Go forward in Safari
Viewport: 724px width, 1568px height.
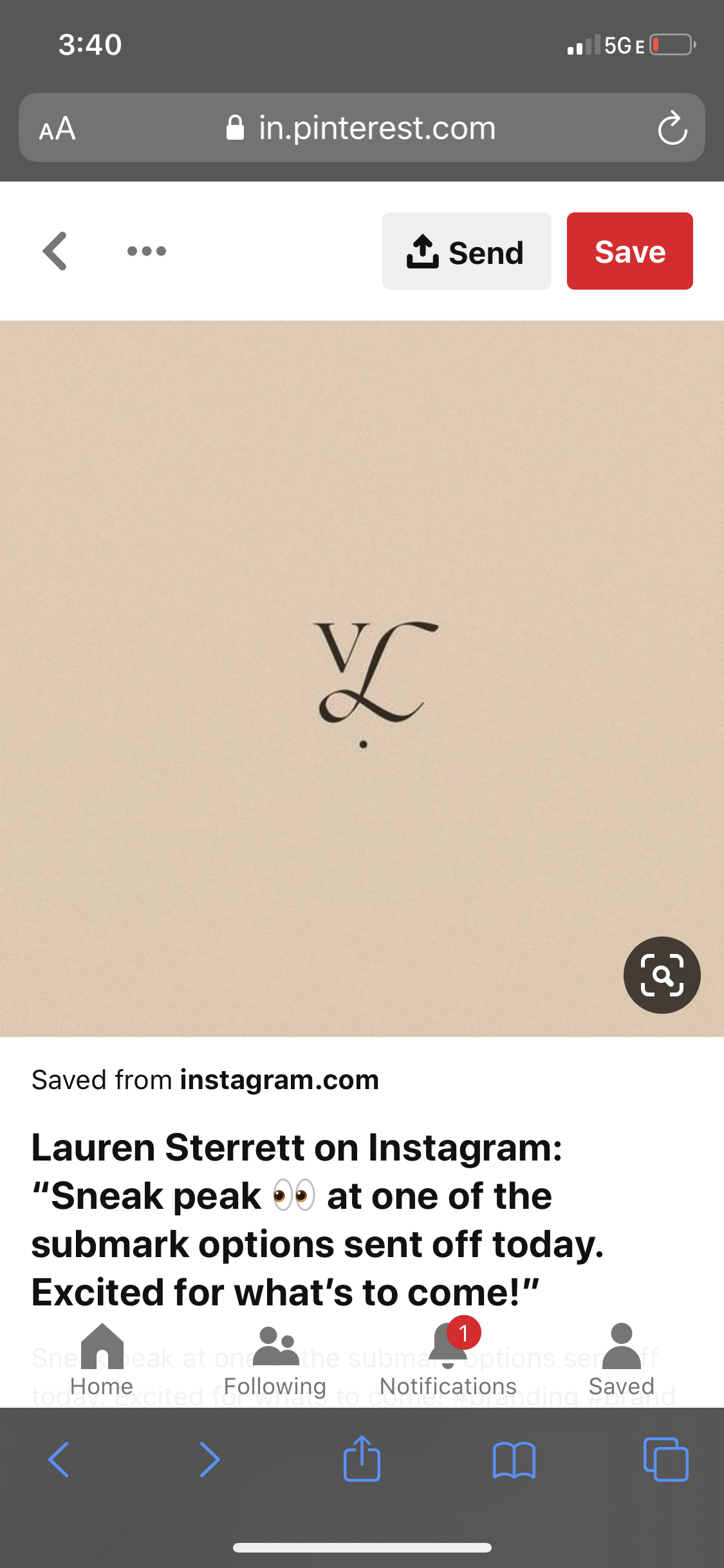click(210, 1459)
